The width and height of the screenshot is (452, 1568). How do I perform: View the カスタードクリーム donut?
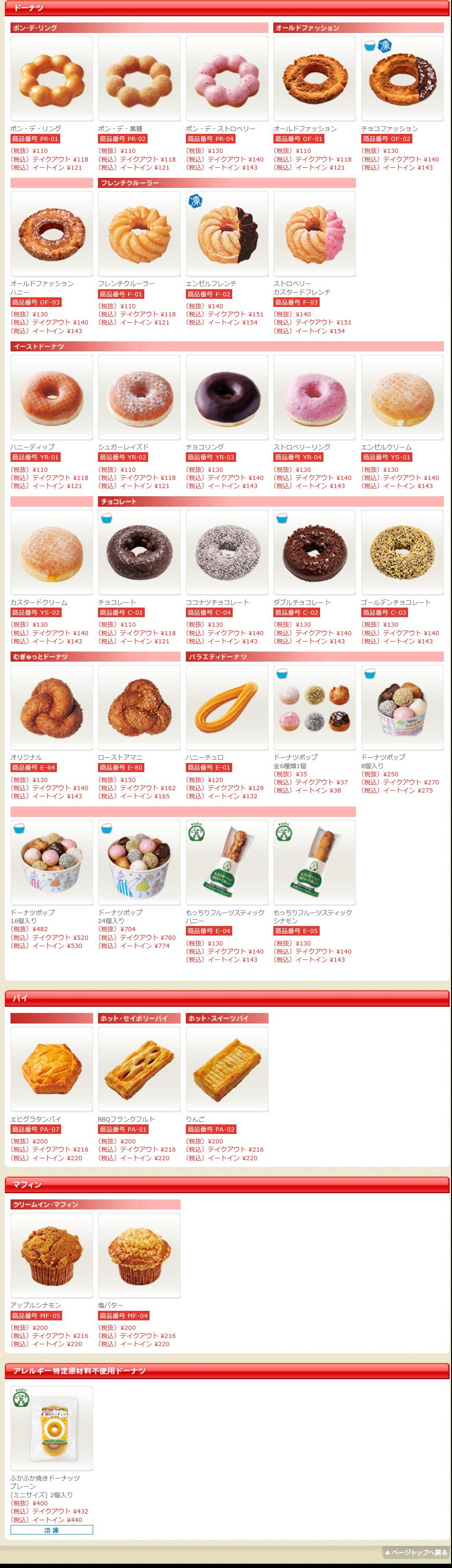tap(52, 552)
